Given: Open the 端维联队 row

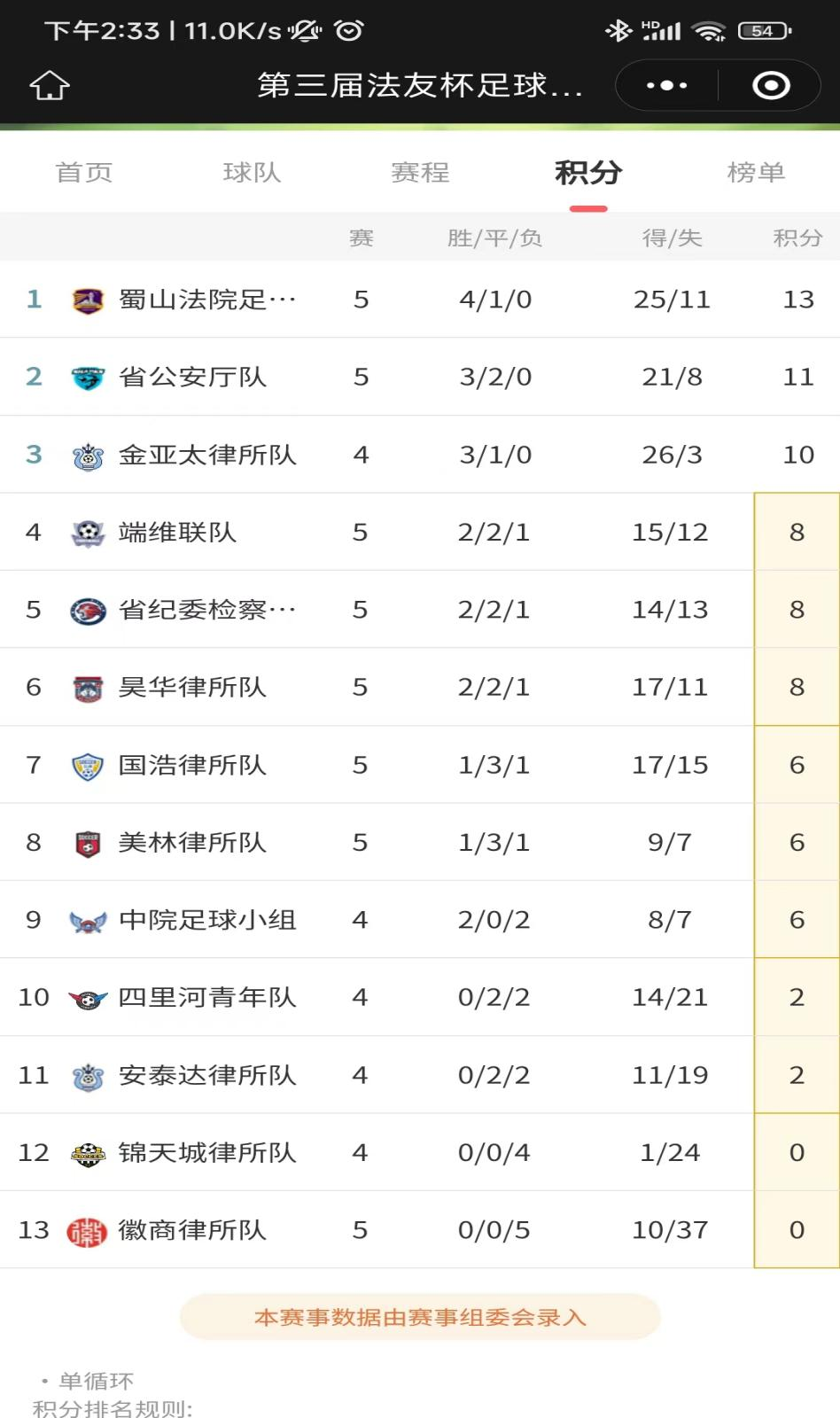Looking at the screenshot, I should (x=420, y=532).
